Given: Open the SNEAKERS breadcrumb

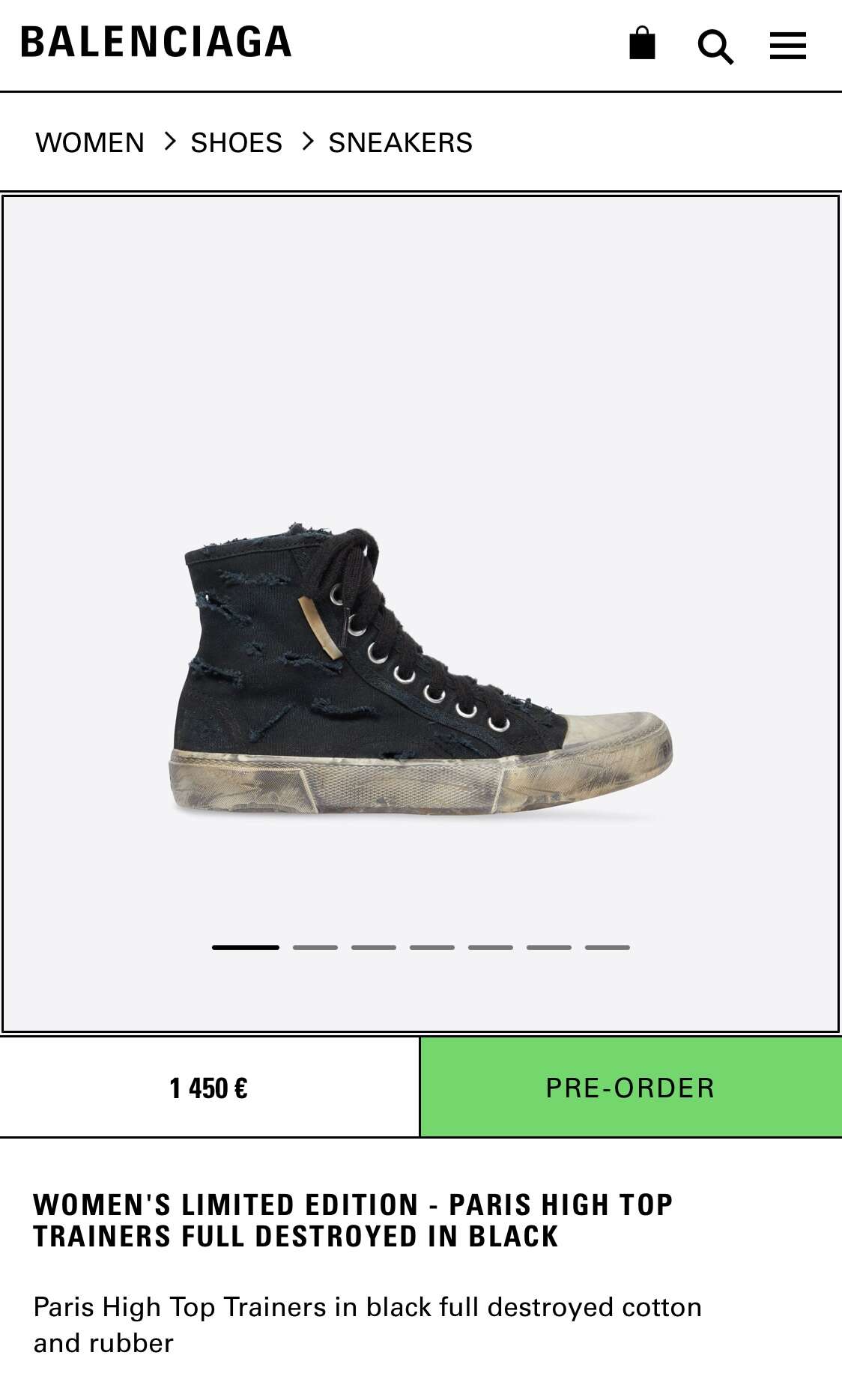Looking at the screenshot, I should point(400,142).
